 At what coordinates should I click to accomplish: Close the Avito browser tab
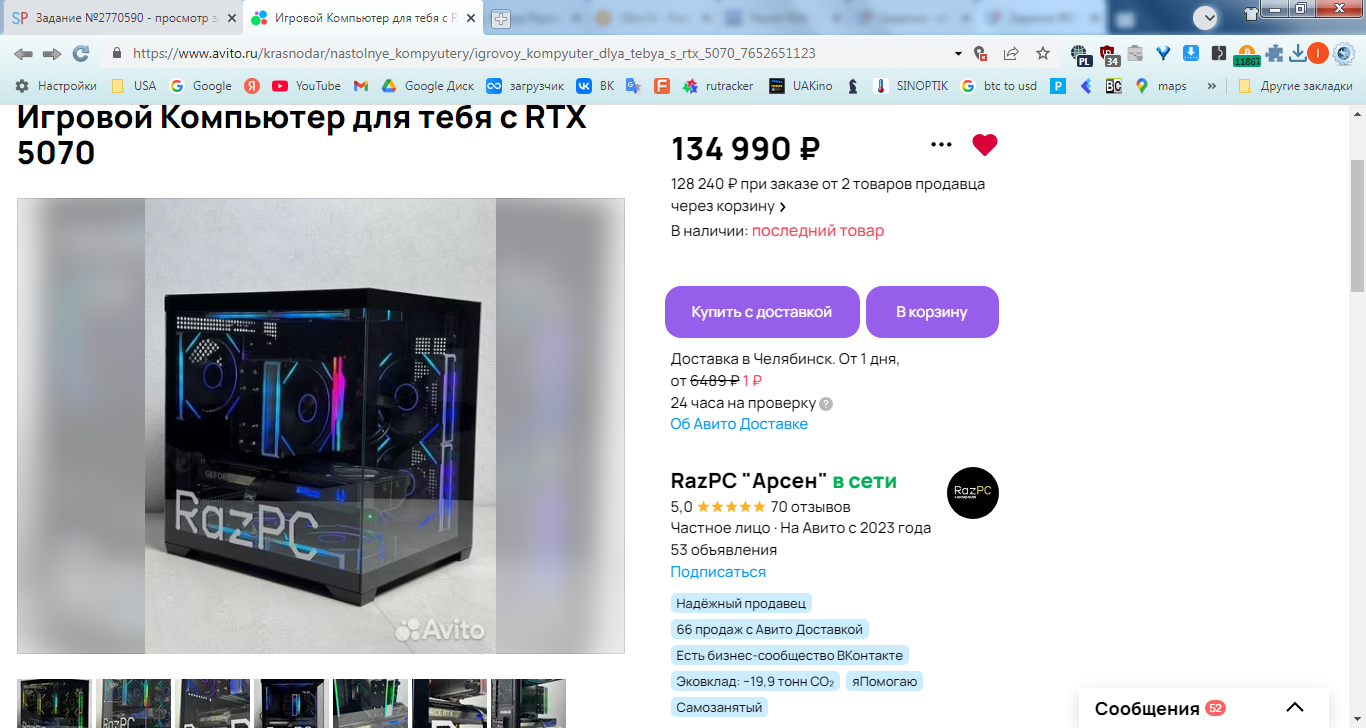[471, 18]
